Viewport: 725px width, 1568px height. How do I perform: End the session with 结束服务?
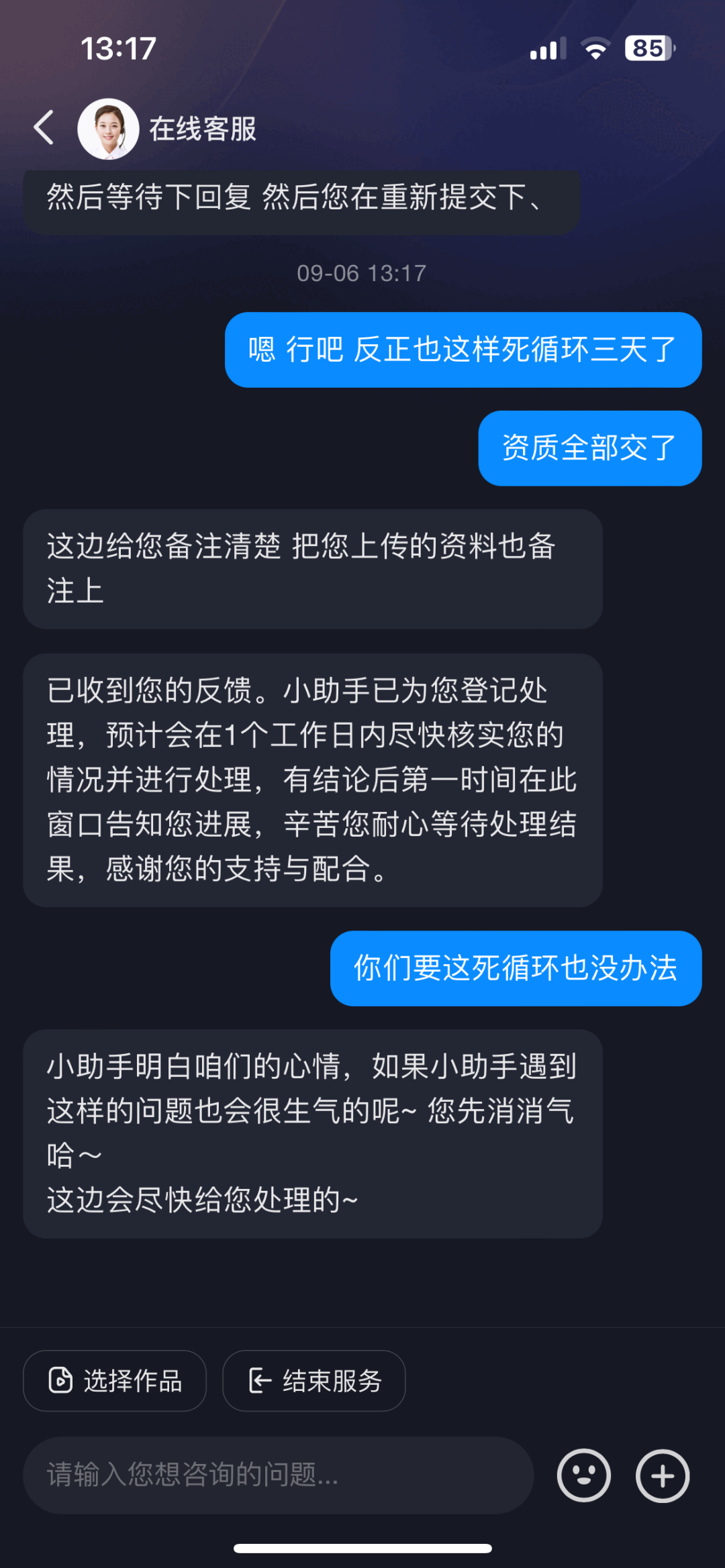coord(314,1381)
